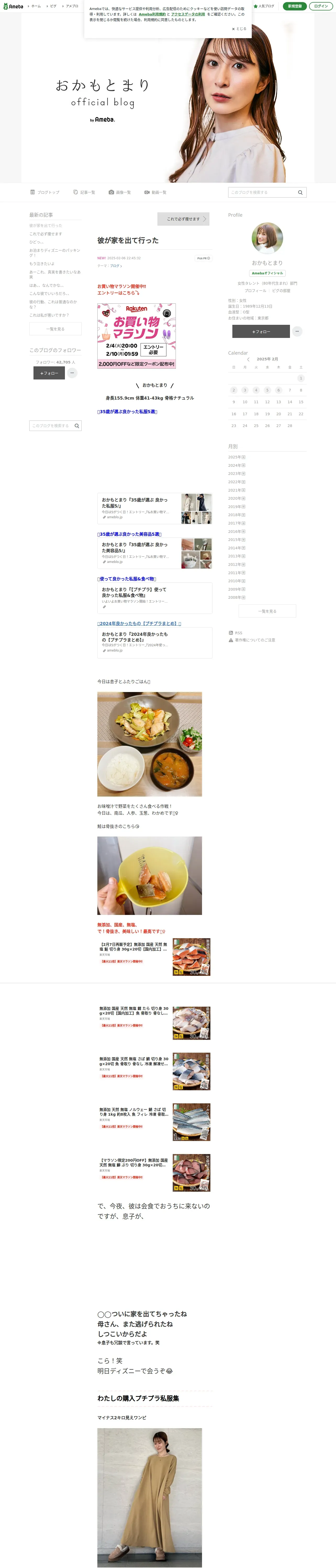Image resolution: width=336 pixels, height=1568 pixels.
Task: Dismiss the cookie notice with とじる
Action: click(x=239, y=28)
